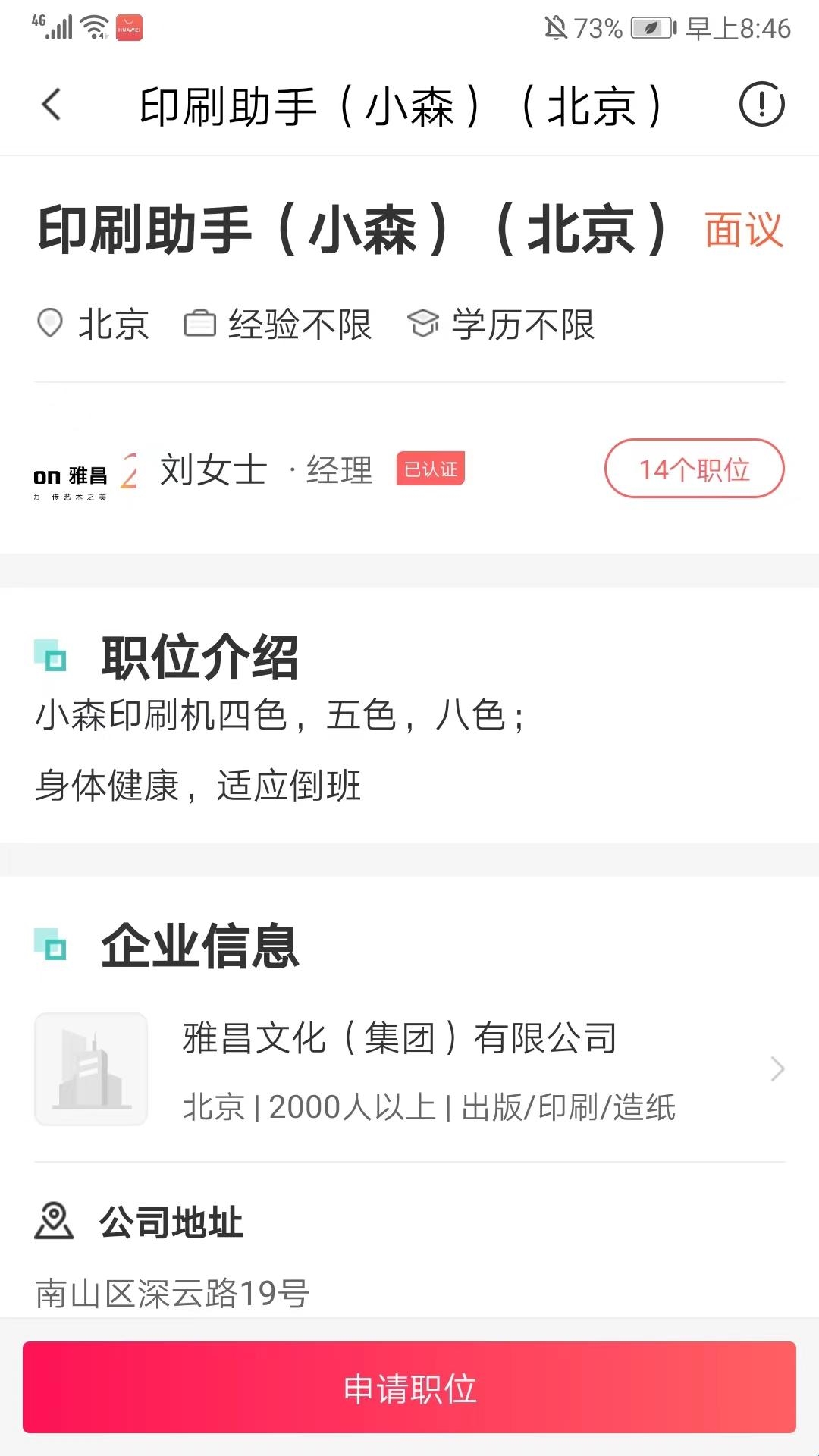This screenshot has height=1456, width=819.
Task: Open the report info icon
Action: point(761,105)
